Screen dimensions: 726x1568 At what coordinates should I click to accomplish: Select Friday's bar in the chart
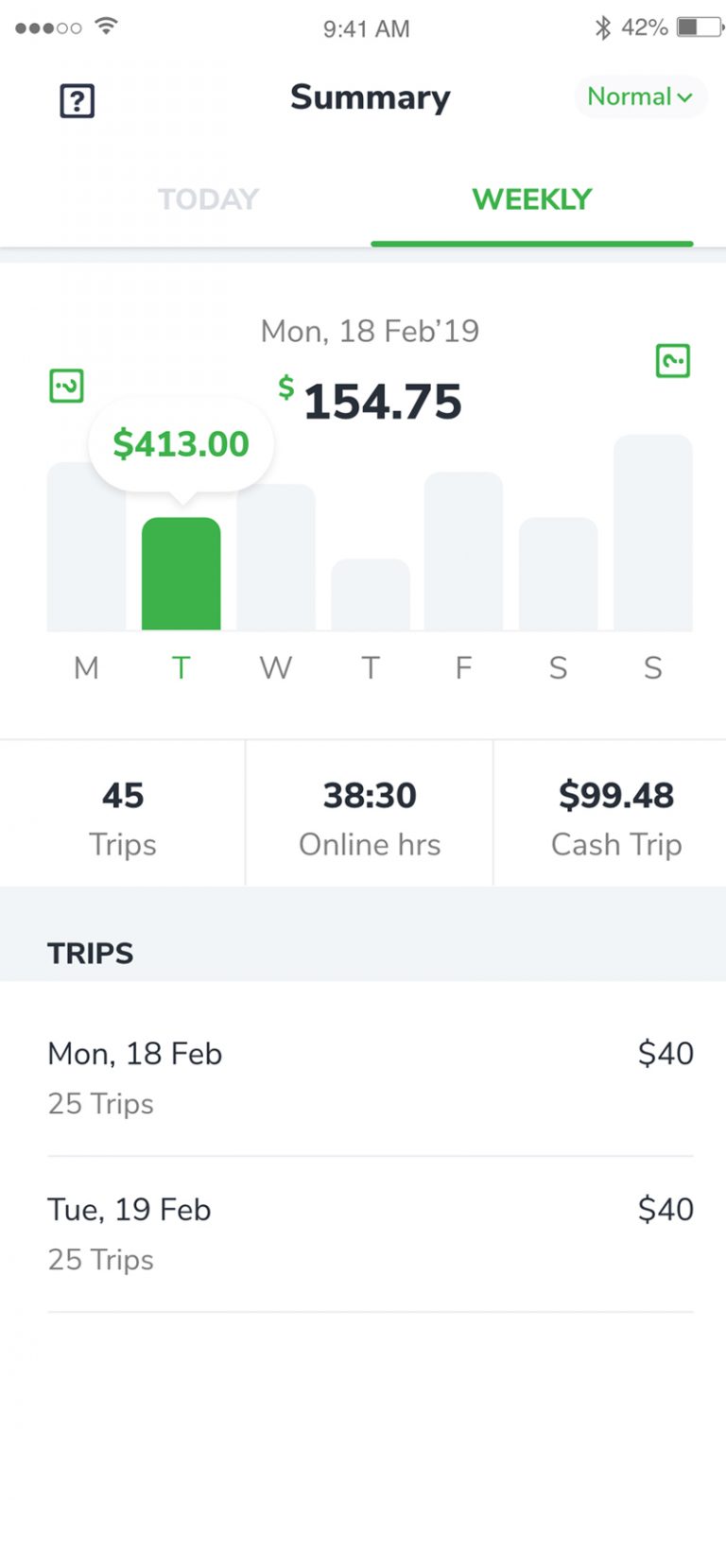tap(463, 551)
